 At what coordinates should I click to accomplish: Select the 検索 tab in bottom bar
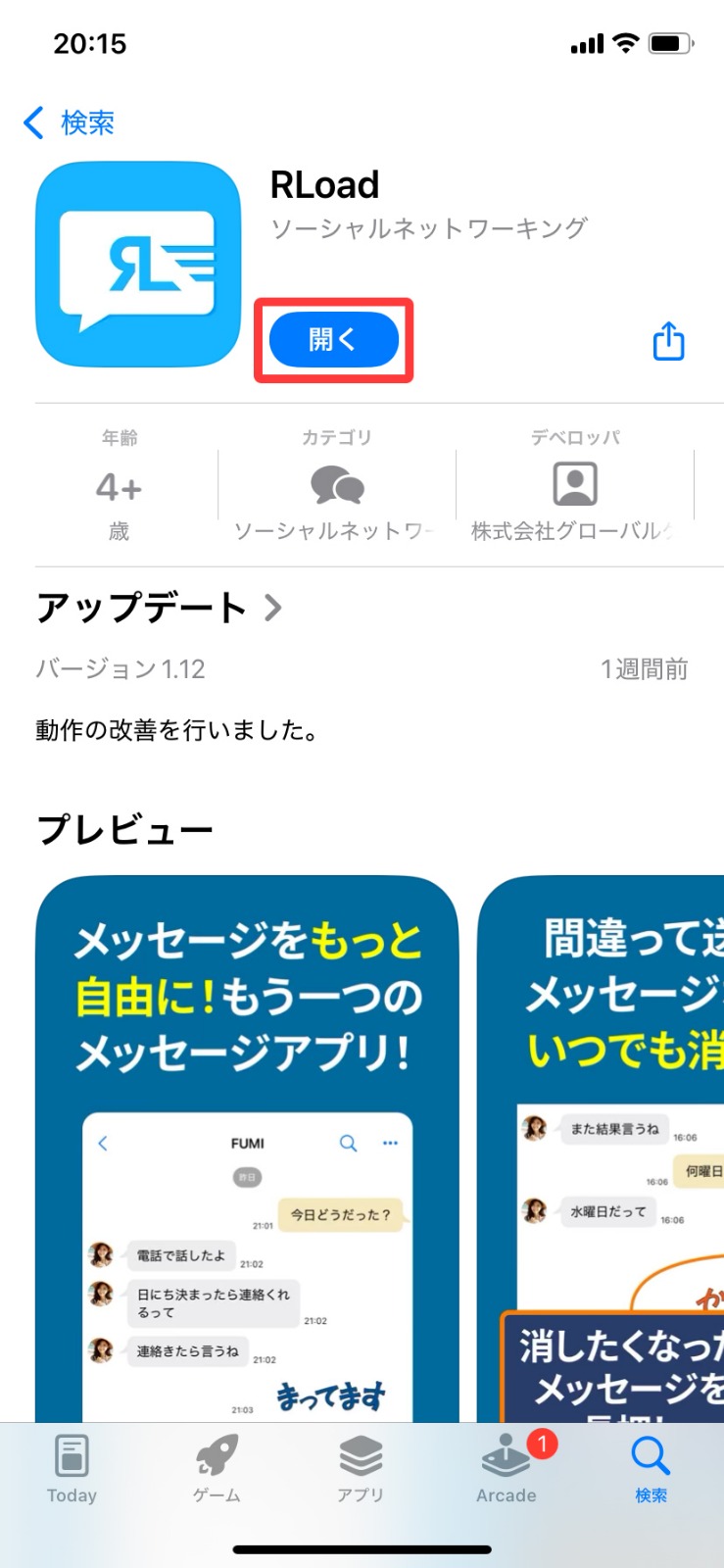(x=651, y=1468)
